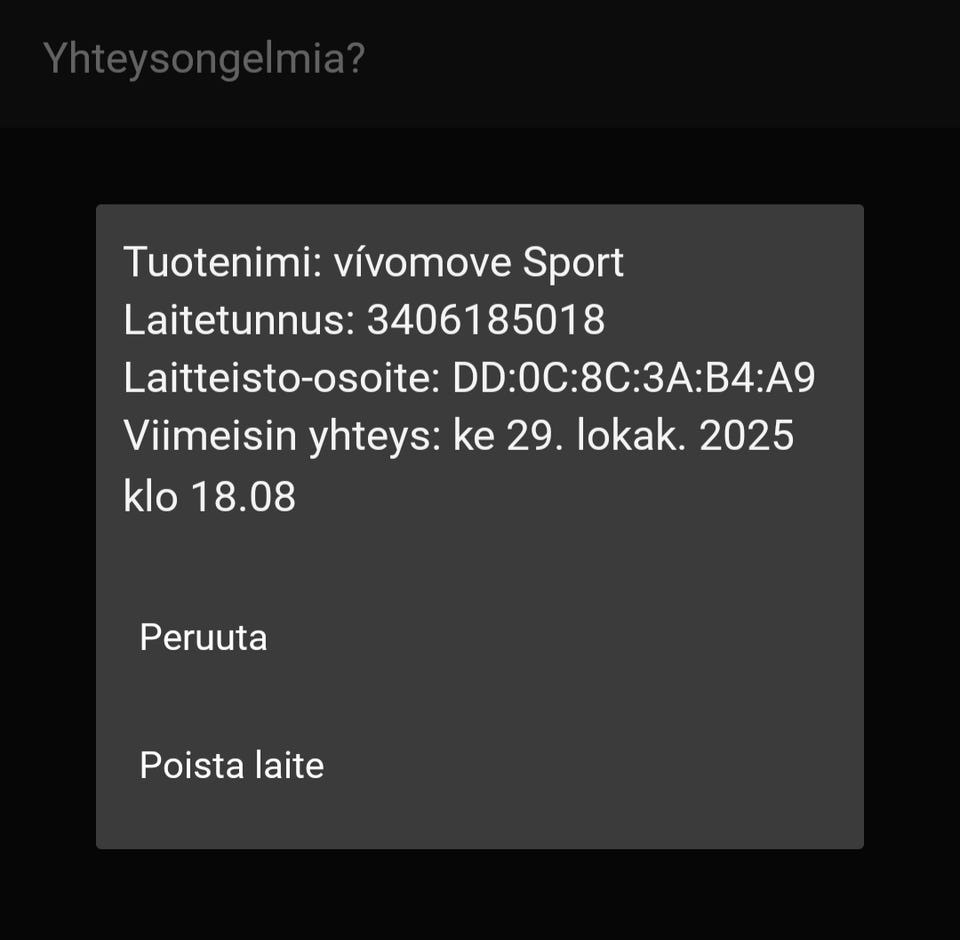Tap Peruuta to cancel the dialog
The width and height of the screenshot is (960, 940).
pos(204,637)
